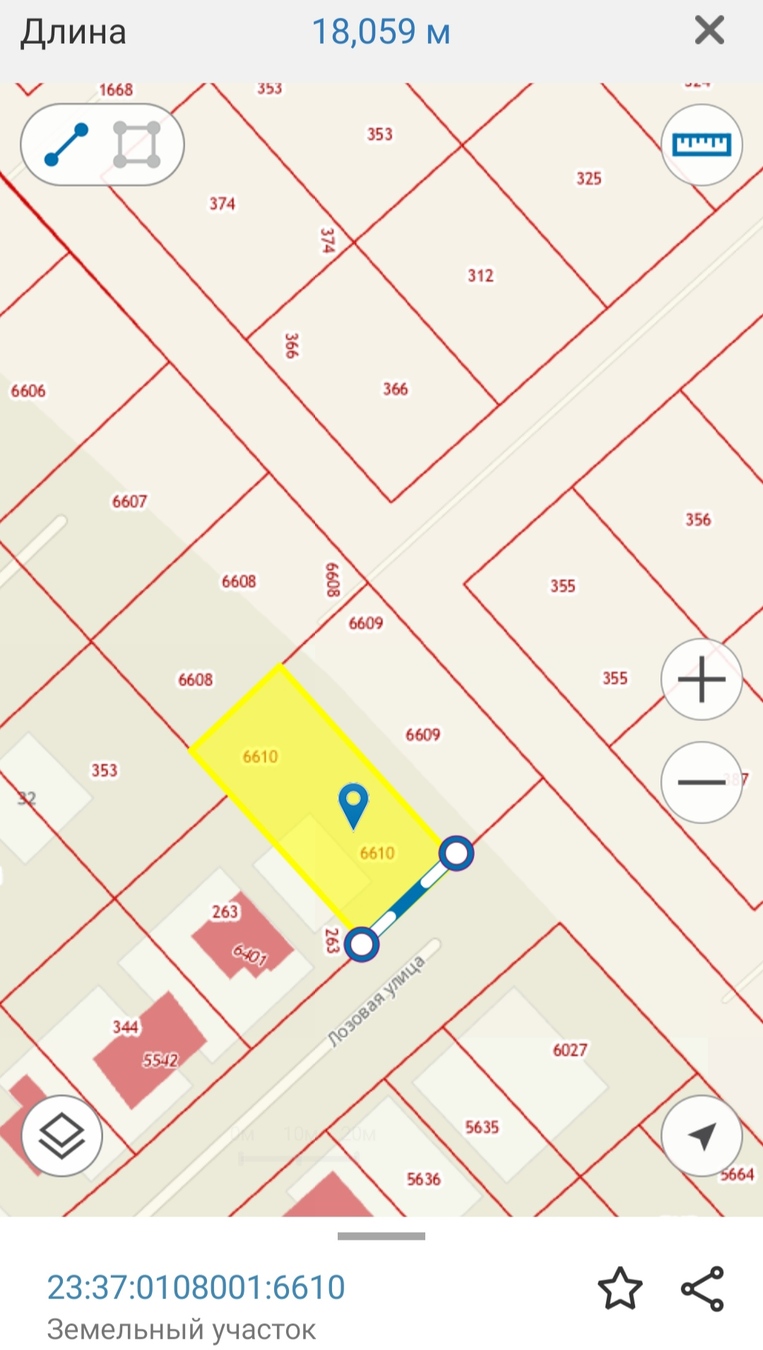Close the length measurement panel
The width and height of the screenshot is (763, 1350).
(709, 31)
